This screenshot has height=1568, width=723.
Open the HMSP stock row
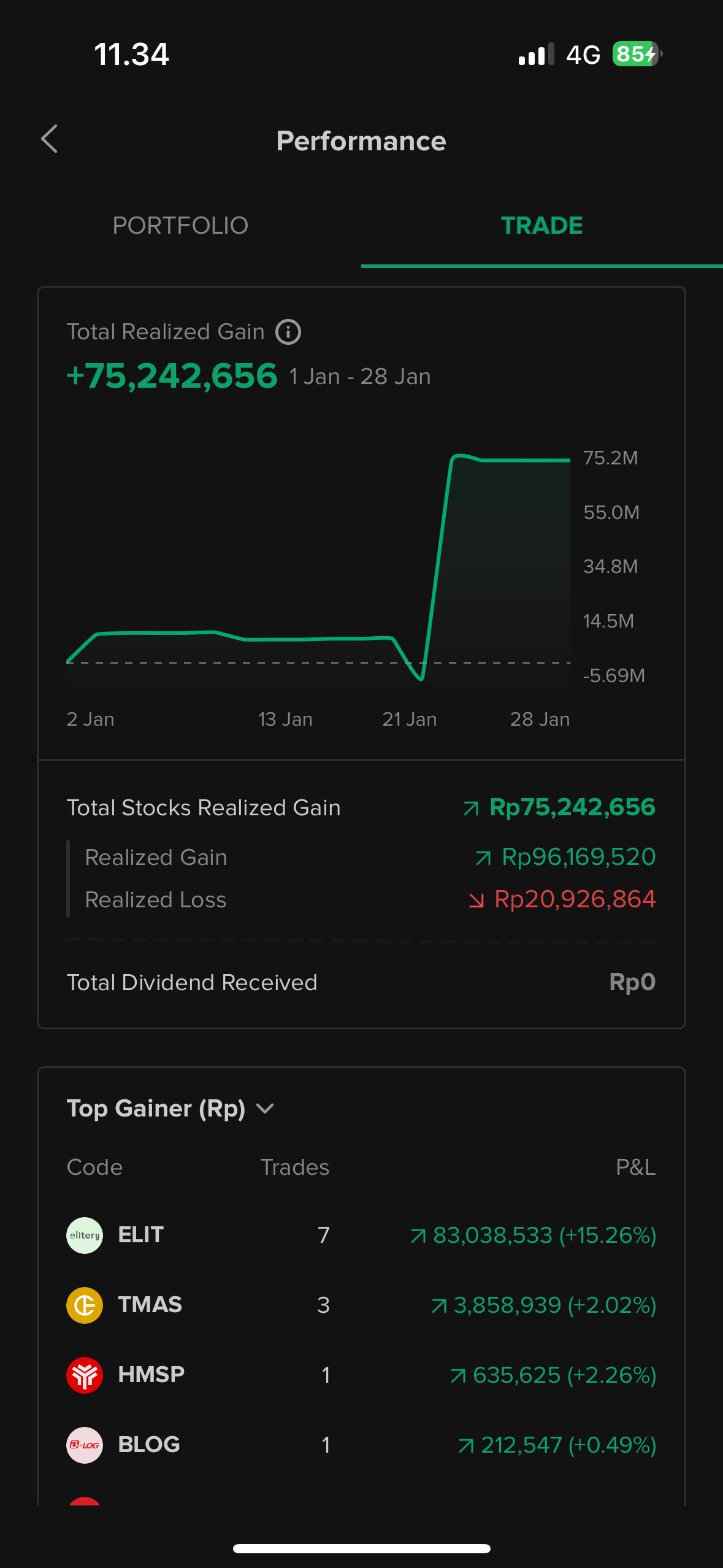point(361,1375)
